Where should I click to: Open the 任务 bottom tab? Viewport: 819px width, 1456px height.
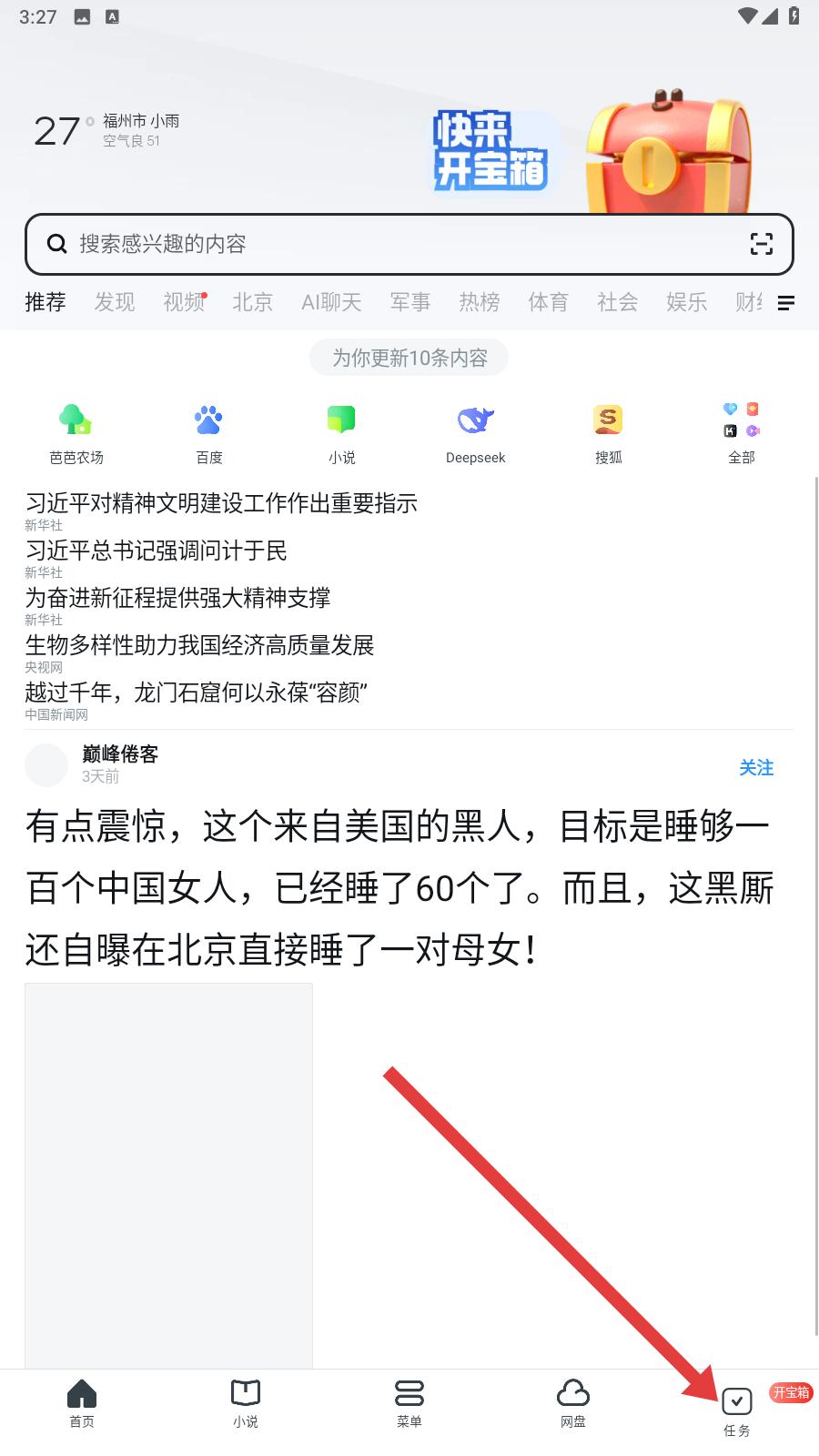(737, 1411)
